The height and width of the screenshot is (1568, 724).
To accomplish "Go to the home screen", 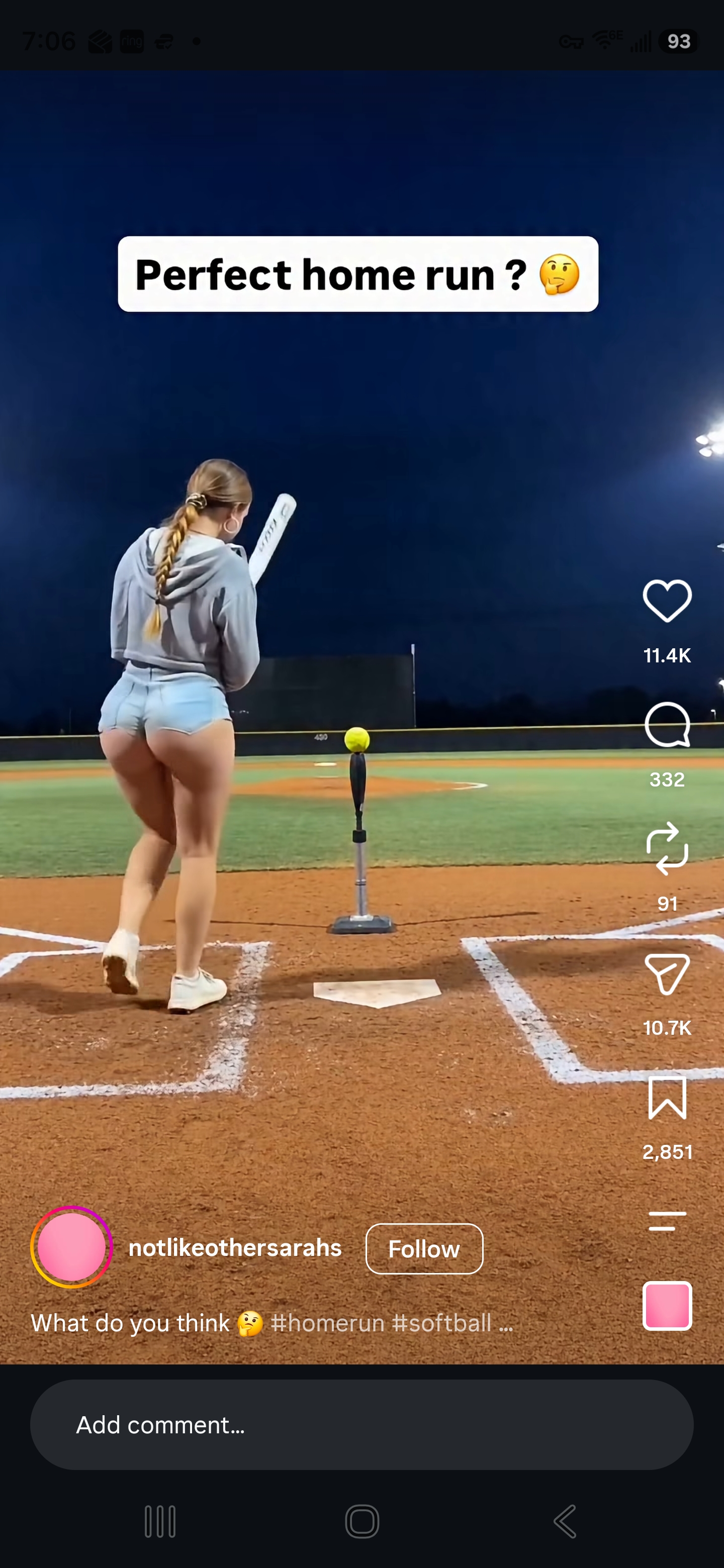I will coord(361,1522).
